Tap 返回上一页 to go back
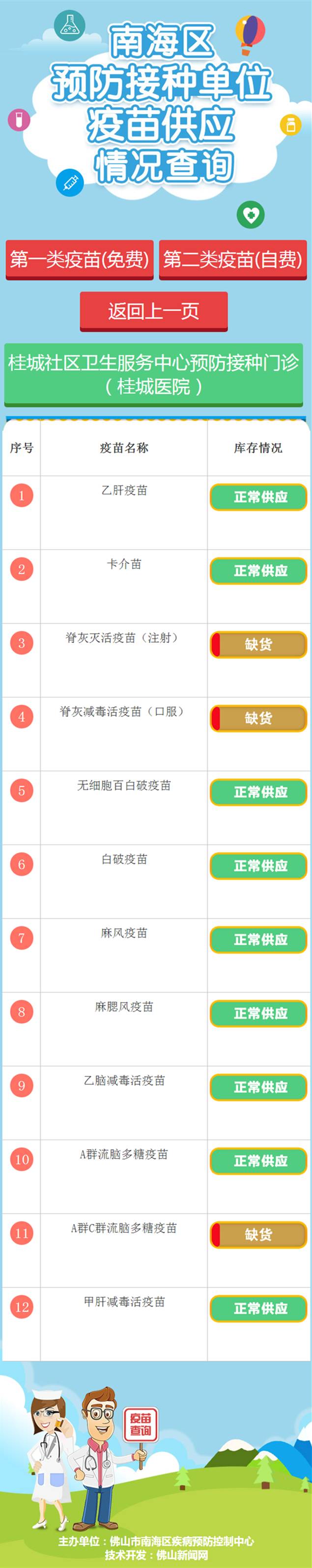This screenshot has height=1568, width=312. pos(154,312)
